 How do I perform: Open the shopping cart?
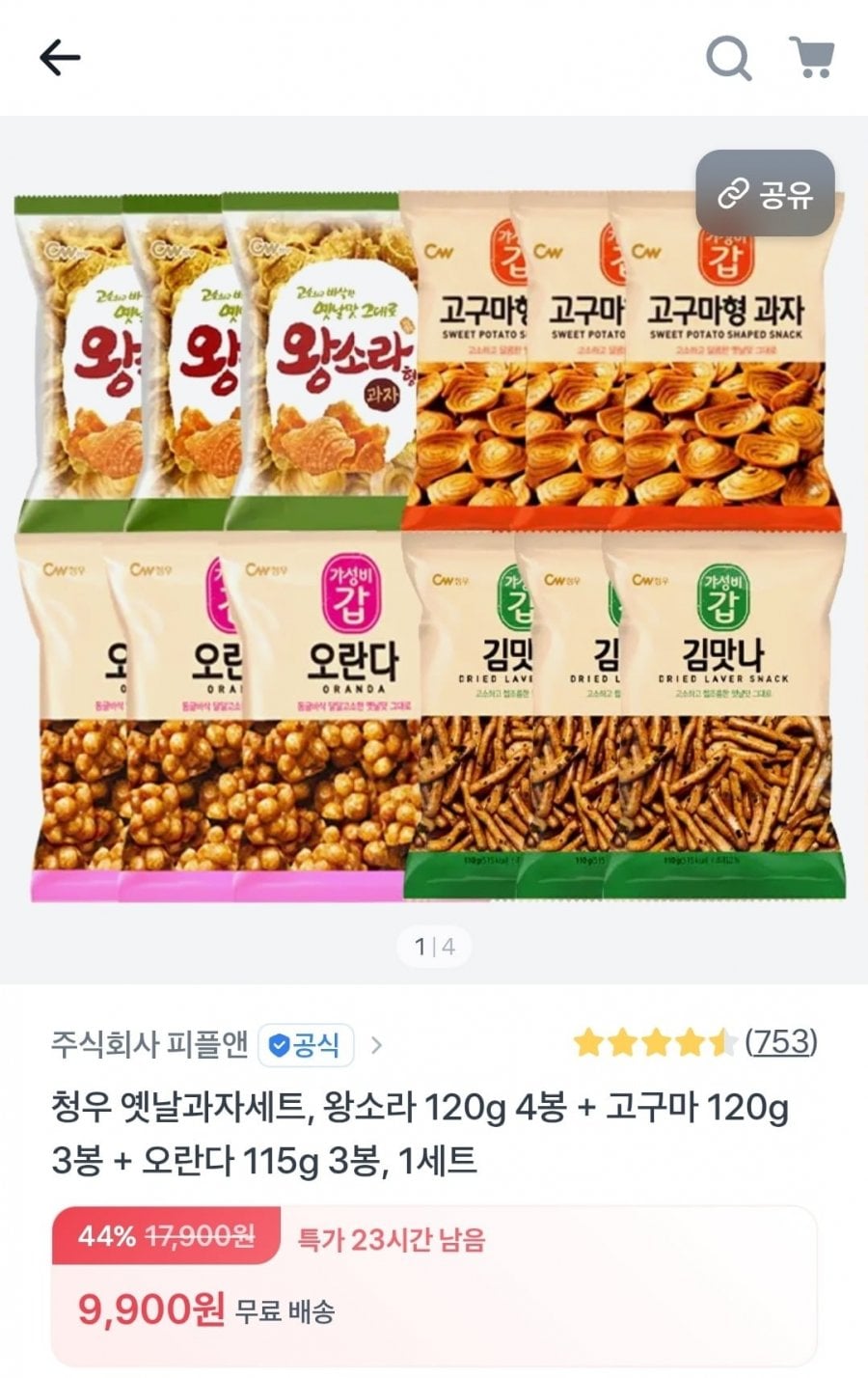pyautogui.click(x=811, y=58)
